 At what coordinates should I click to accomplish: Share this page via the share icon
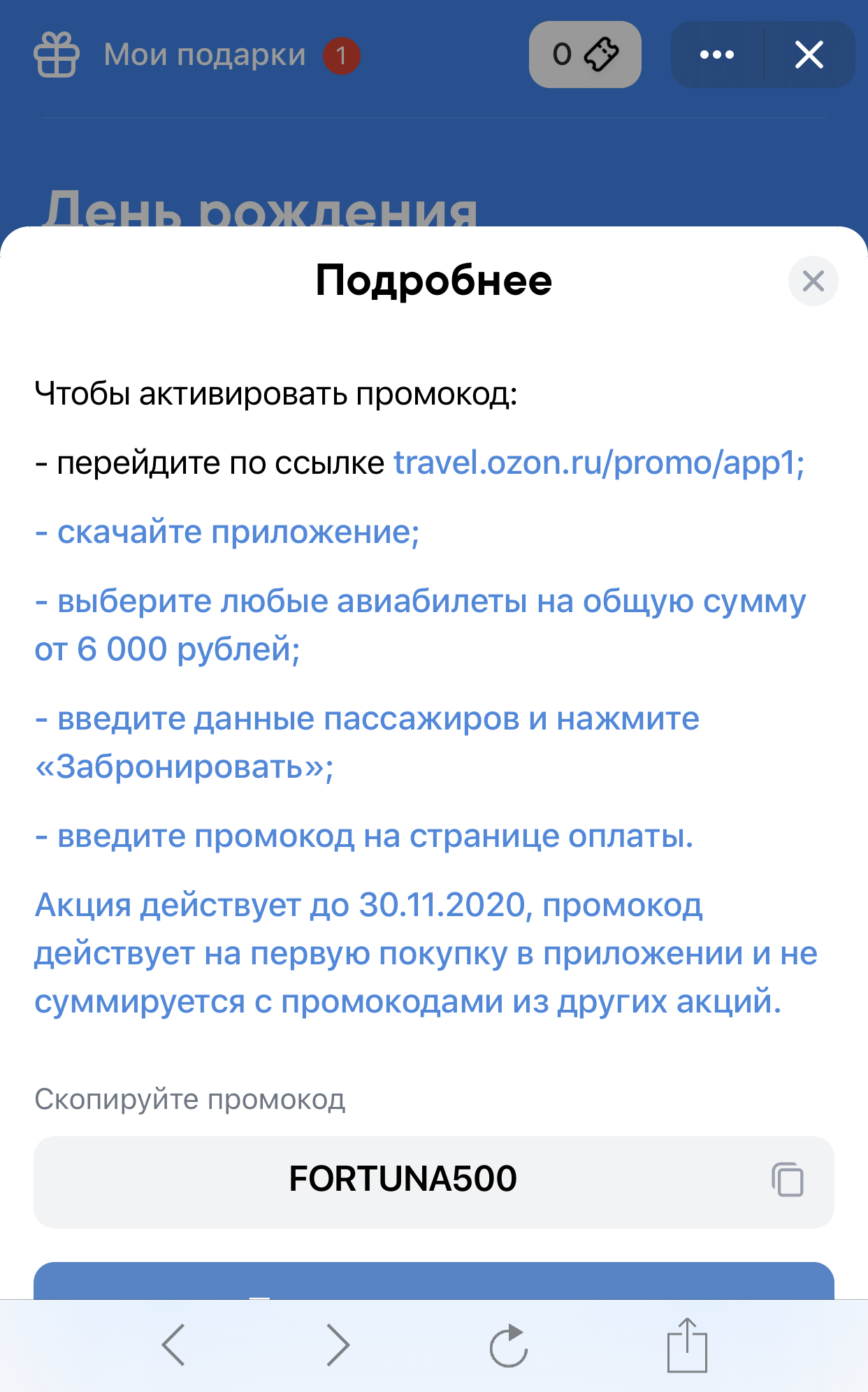pos(687,1344)
